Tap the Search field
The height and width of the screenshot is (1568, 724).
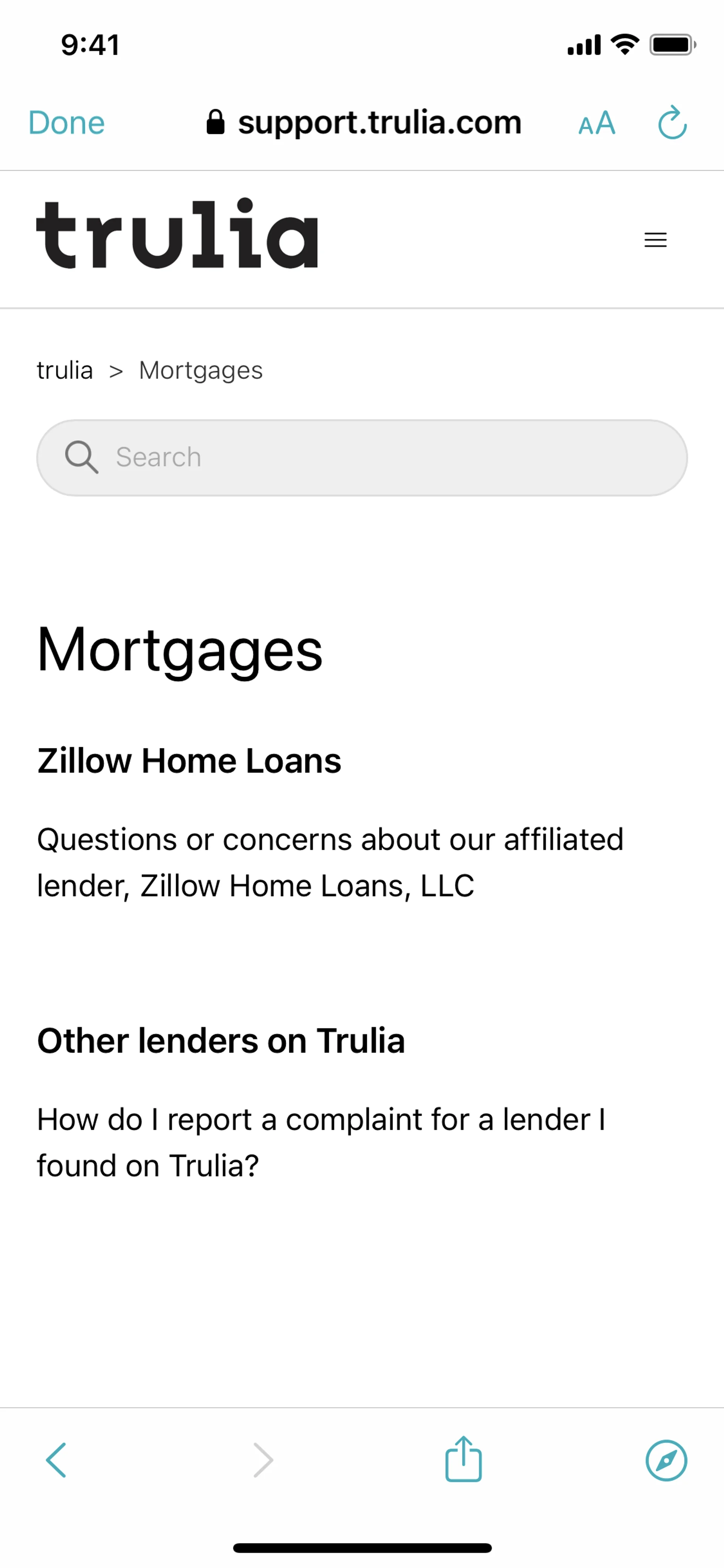click(362, 457)
